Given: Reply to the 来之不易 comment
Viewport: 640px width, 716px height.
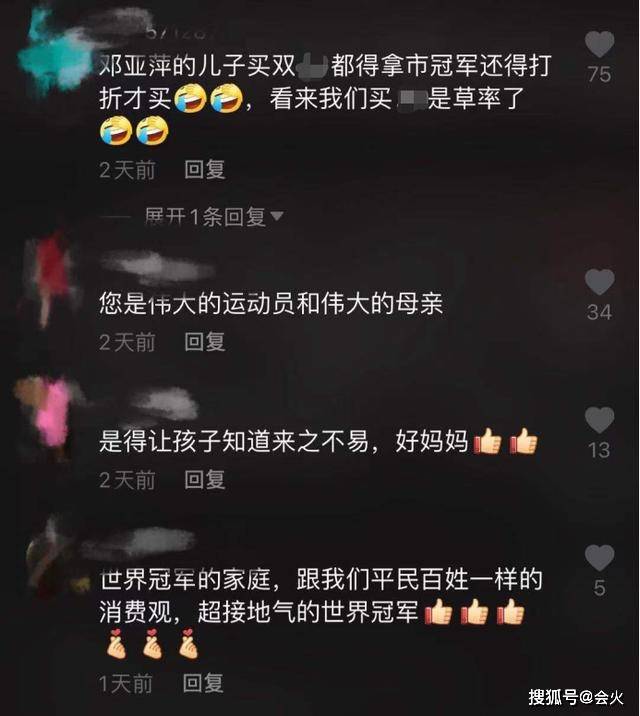Looking at the screenshot, I should 205,480.
